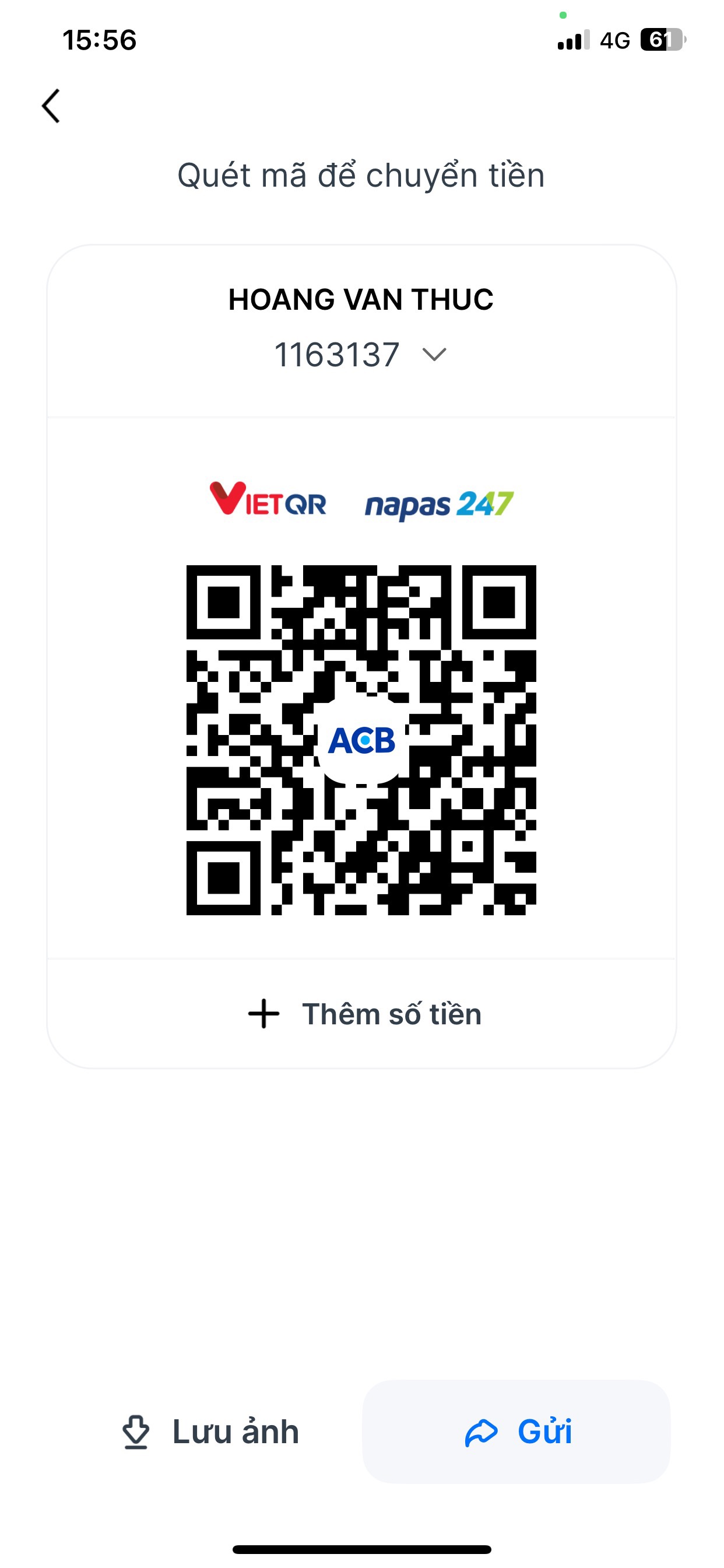Expand the account number 1163137 dropdown
The height and width of the screenshot is (1568, 724).
tap(434, 354)
